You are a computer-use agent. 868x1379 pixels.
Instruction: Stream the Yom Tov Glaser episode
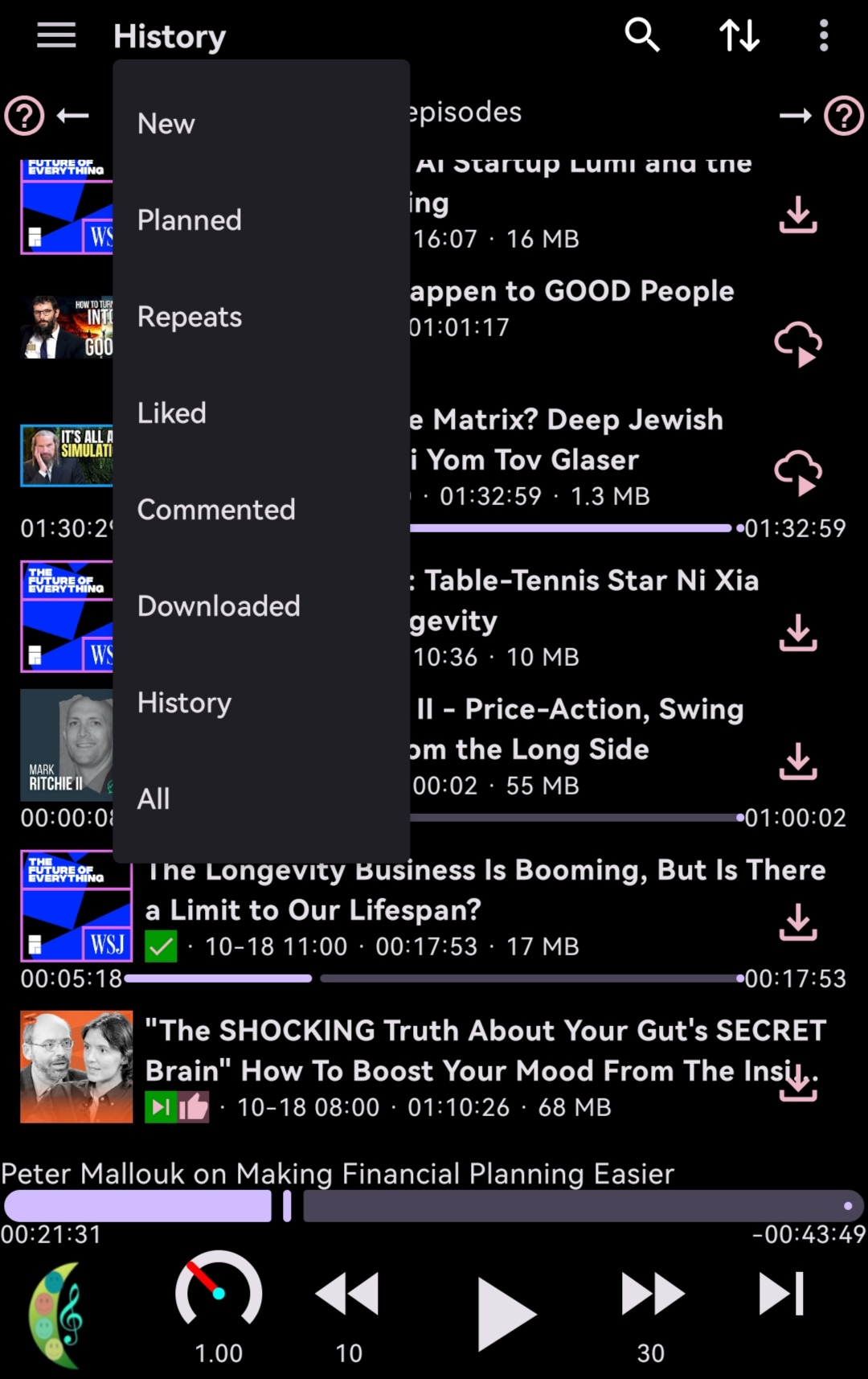tap(798, 473)
